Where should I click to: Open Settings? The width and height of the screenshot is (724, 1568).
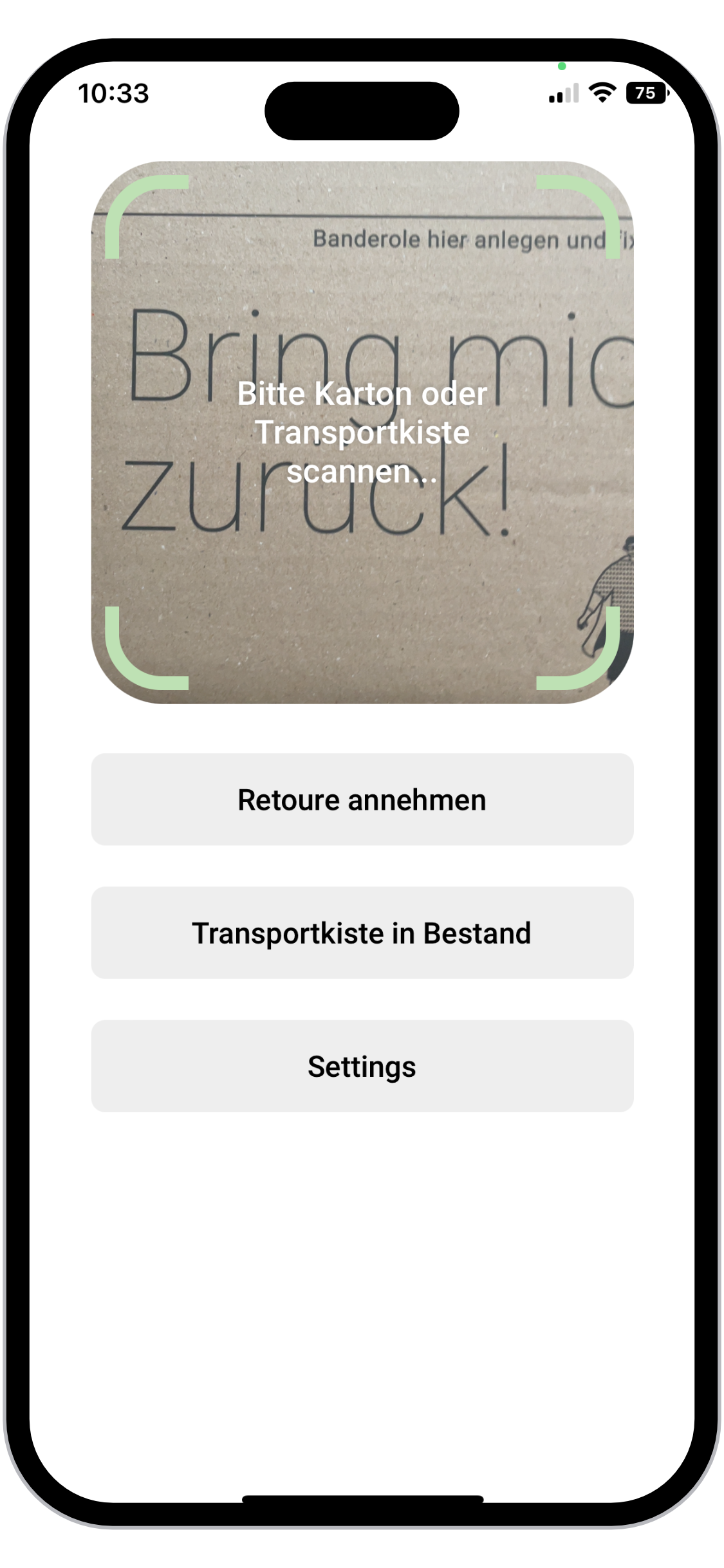[x=362, y=1066]
